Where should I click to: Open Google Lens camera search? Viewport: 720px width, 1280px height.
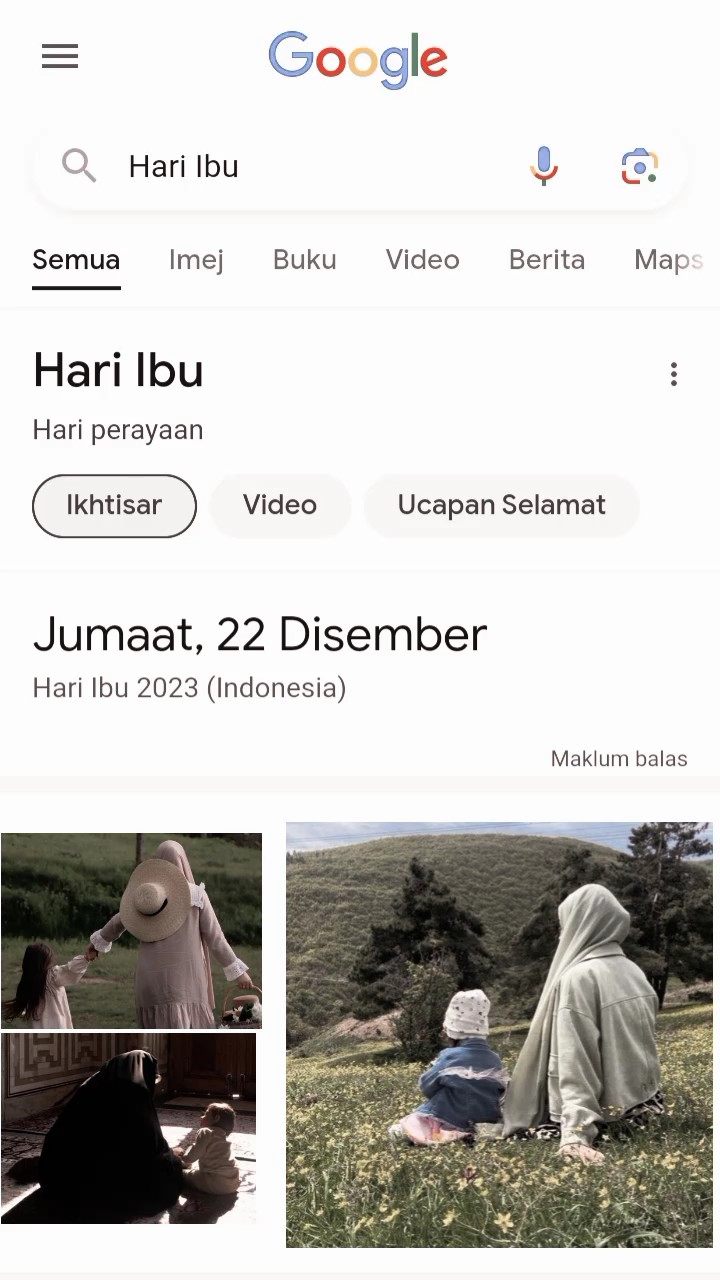click(x=639, y=166)
